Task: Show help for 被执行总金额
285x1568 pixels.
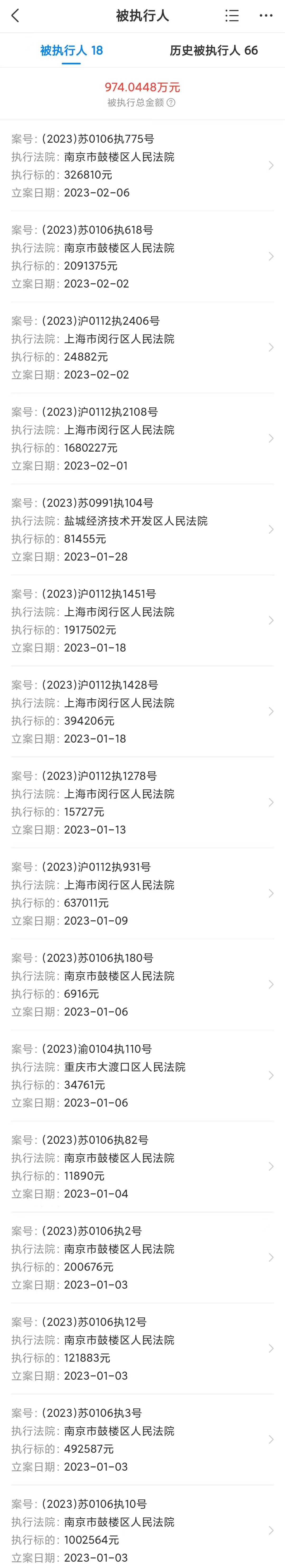Action: [x=171, y=103]
